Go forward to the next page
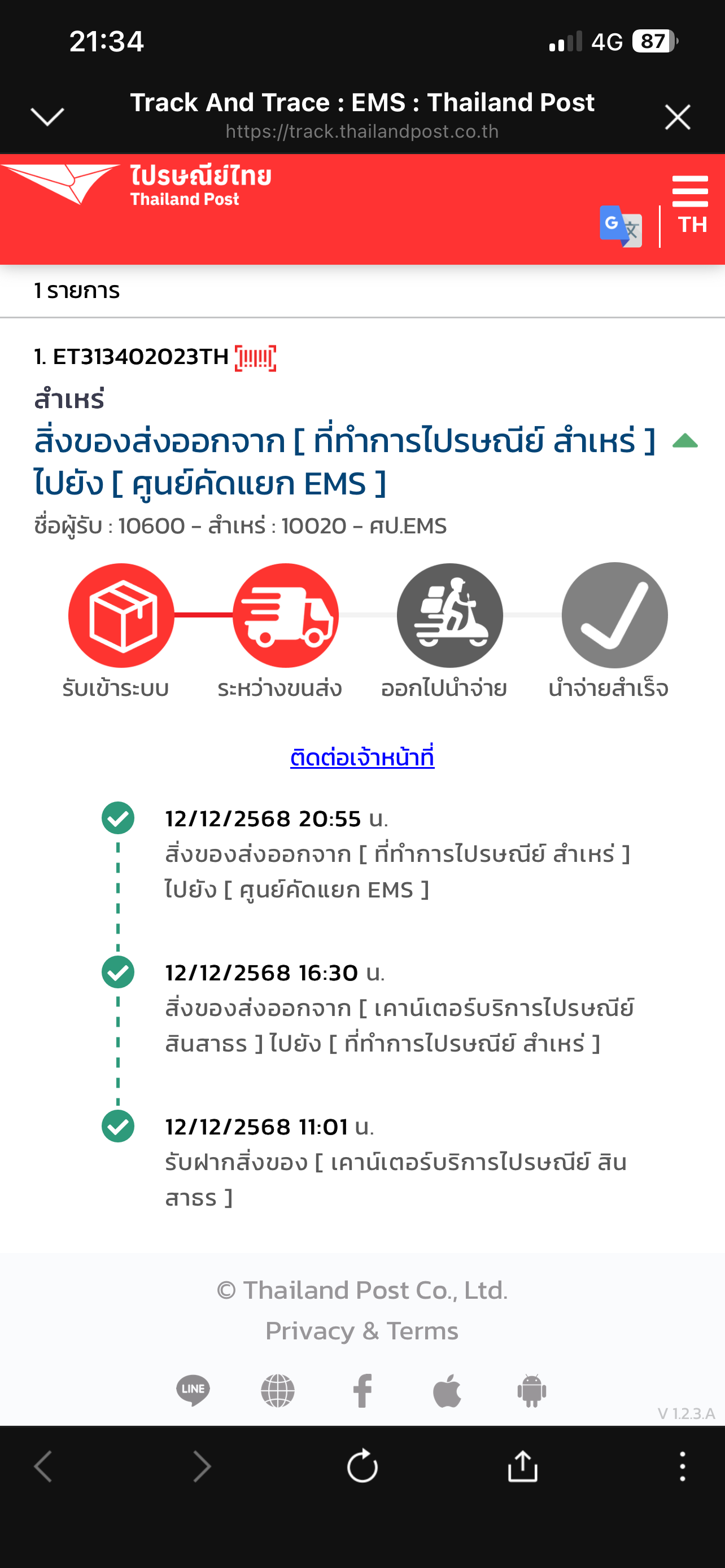725x1568 pixels. 202,1466
